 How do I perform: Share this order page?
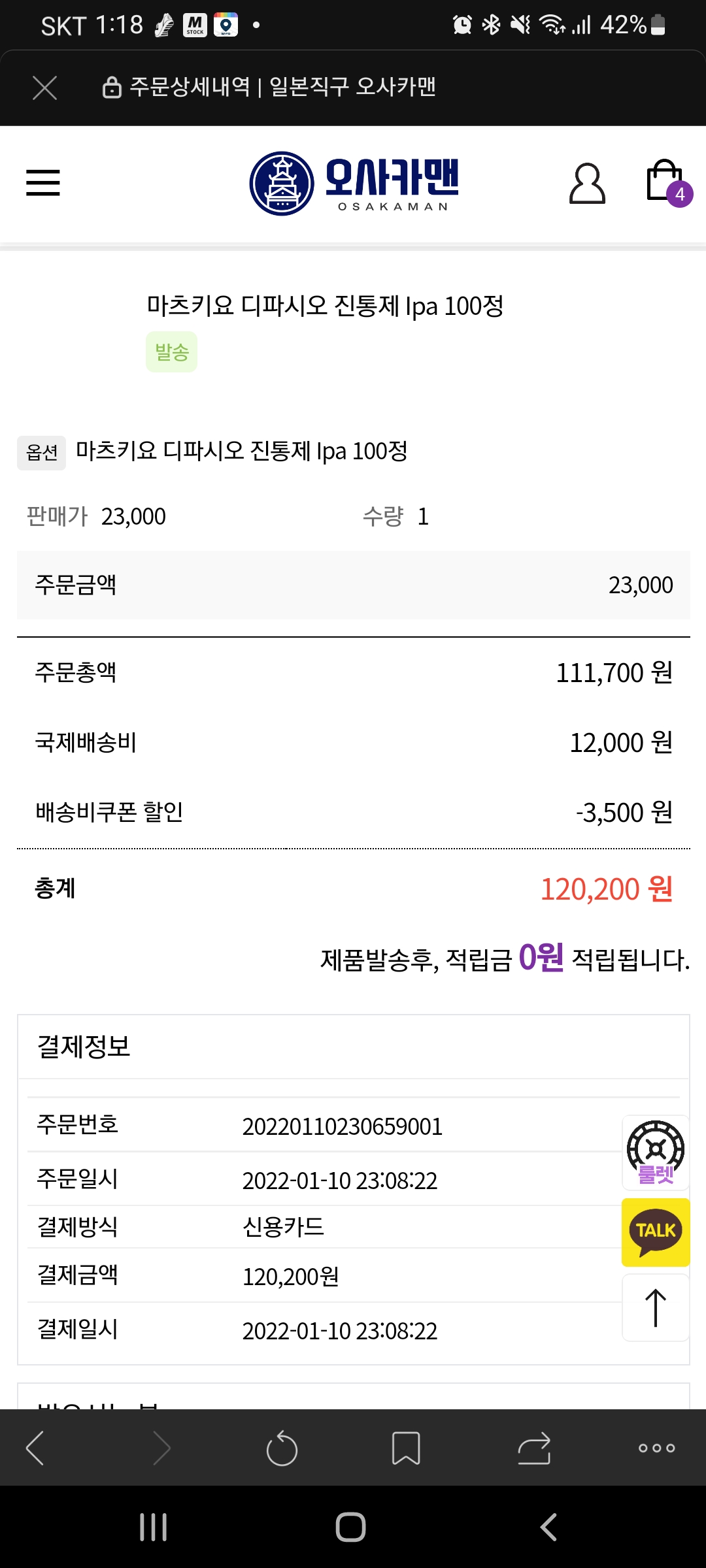click(534, 1448)
